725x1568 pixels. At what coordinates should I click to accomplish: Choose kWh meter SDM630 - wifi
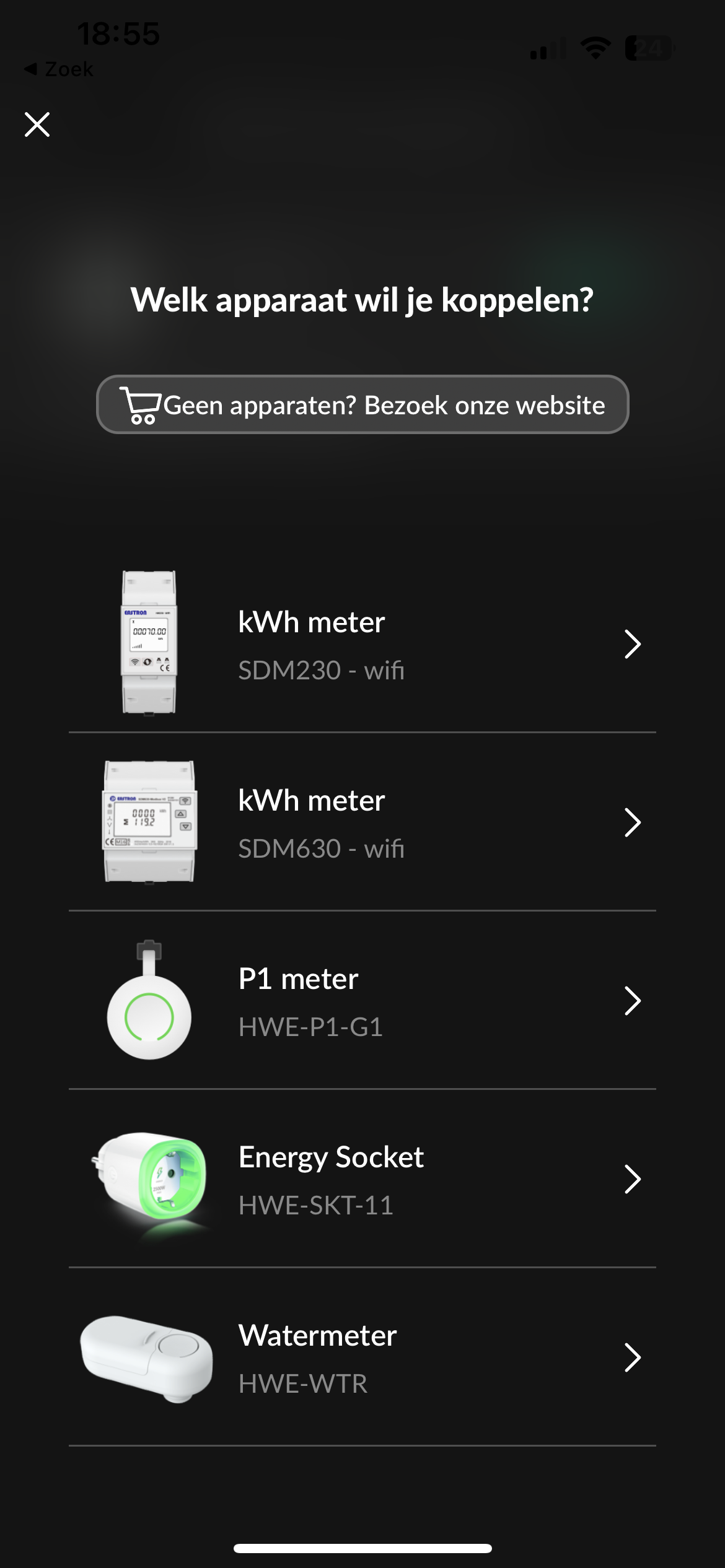362,822
